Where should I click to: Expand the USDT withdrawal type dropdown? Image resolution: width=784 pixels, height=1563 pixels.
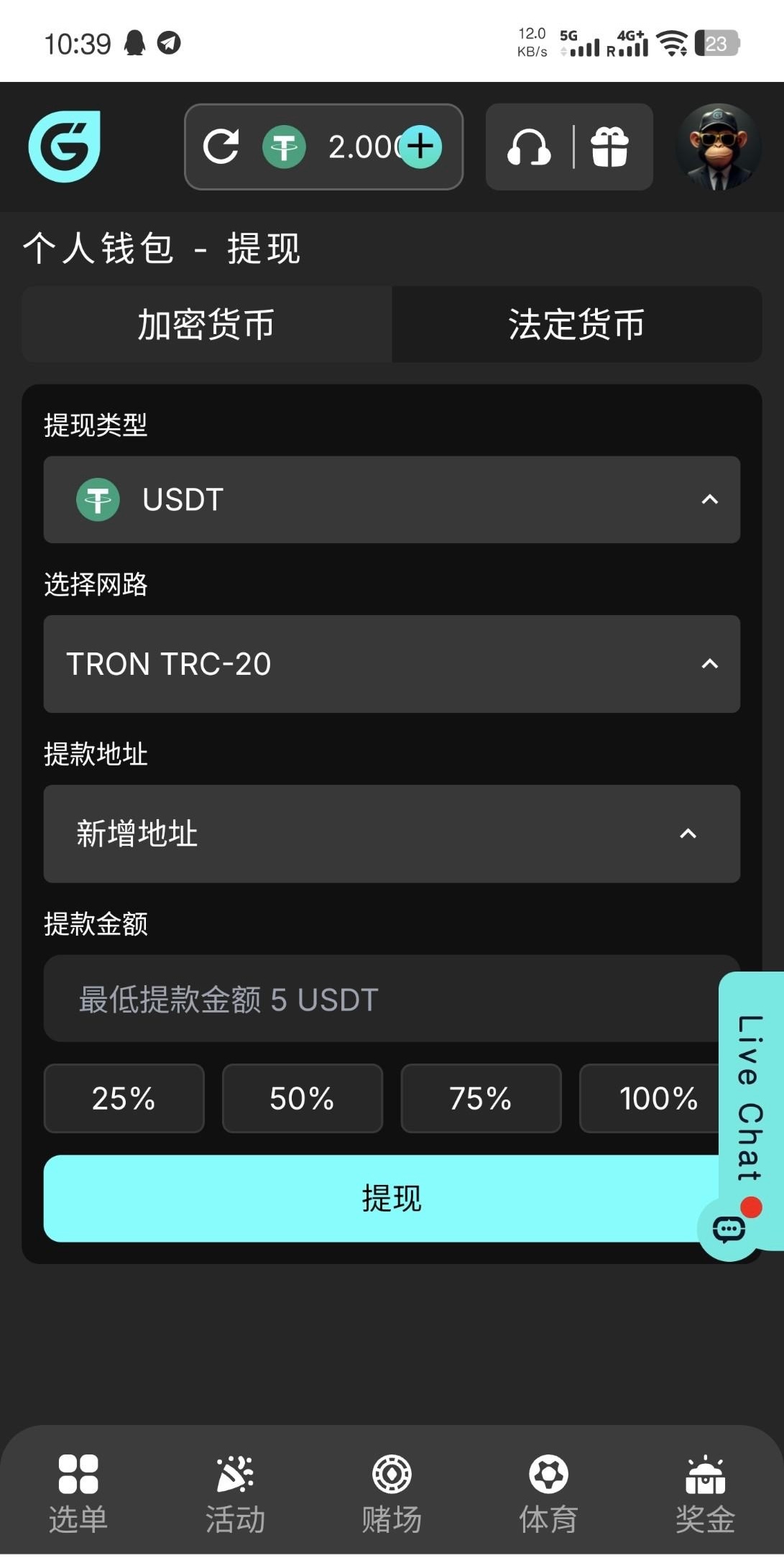point(392,499)
